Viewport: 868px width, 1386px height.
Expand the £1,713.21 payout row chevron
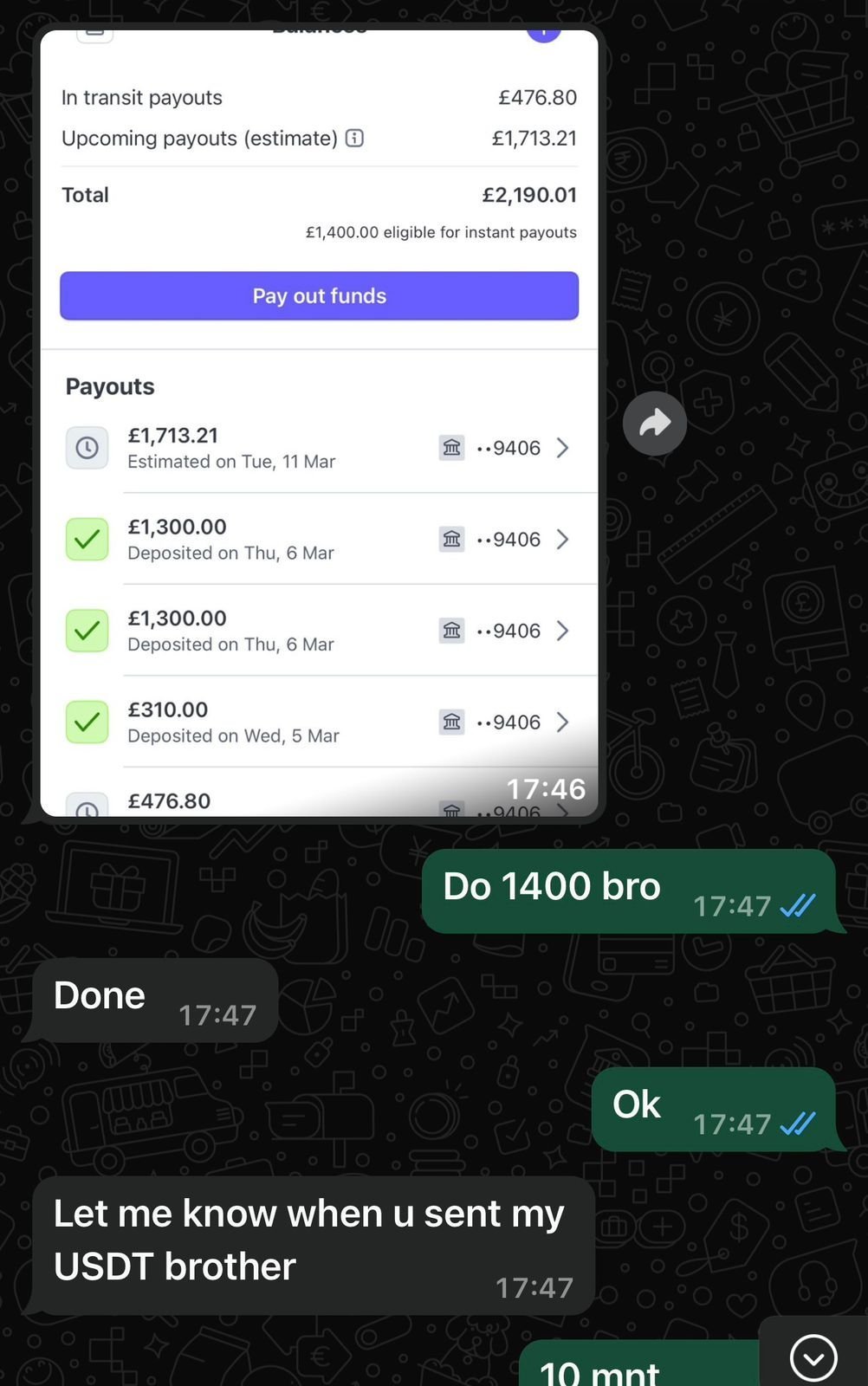[563, 448]
